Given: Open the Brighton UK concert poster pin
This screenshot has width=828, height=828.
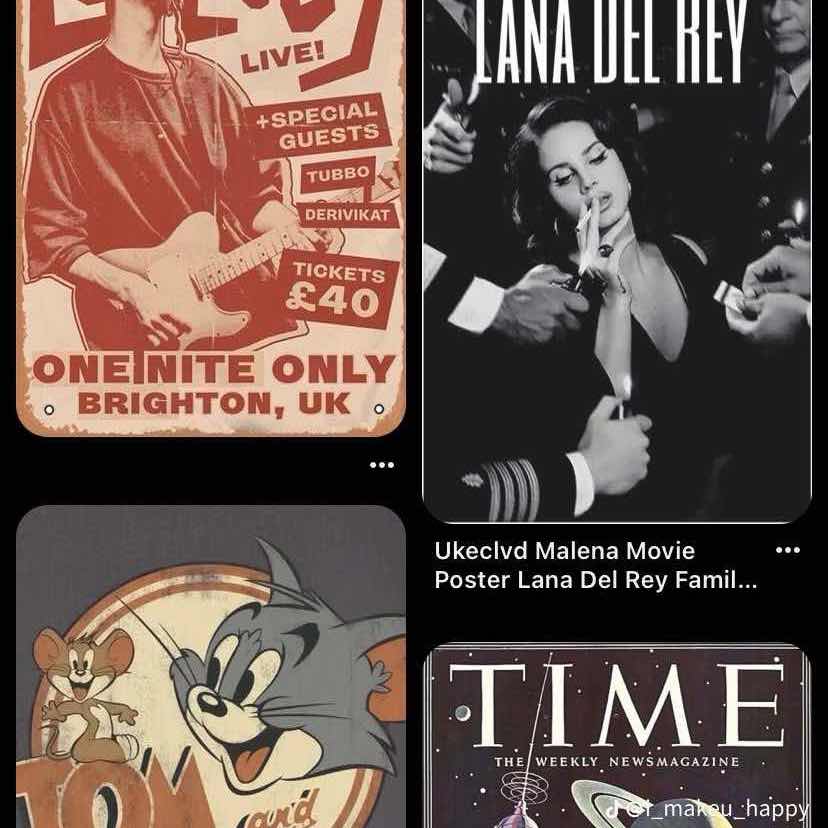Looking at the screenshot, I should [x=210, y=220].
